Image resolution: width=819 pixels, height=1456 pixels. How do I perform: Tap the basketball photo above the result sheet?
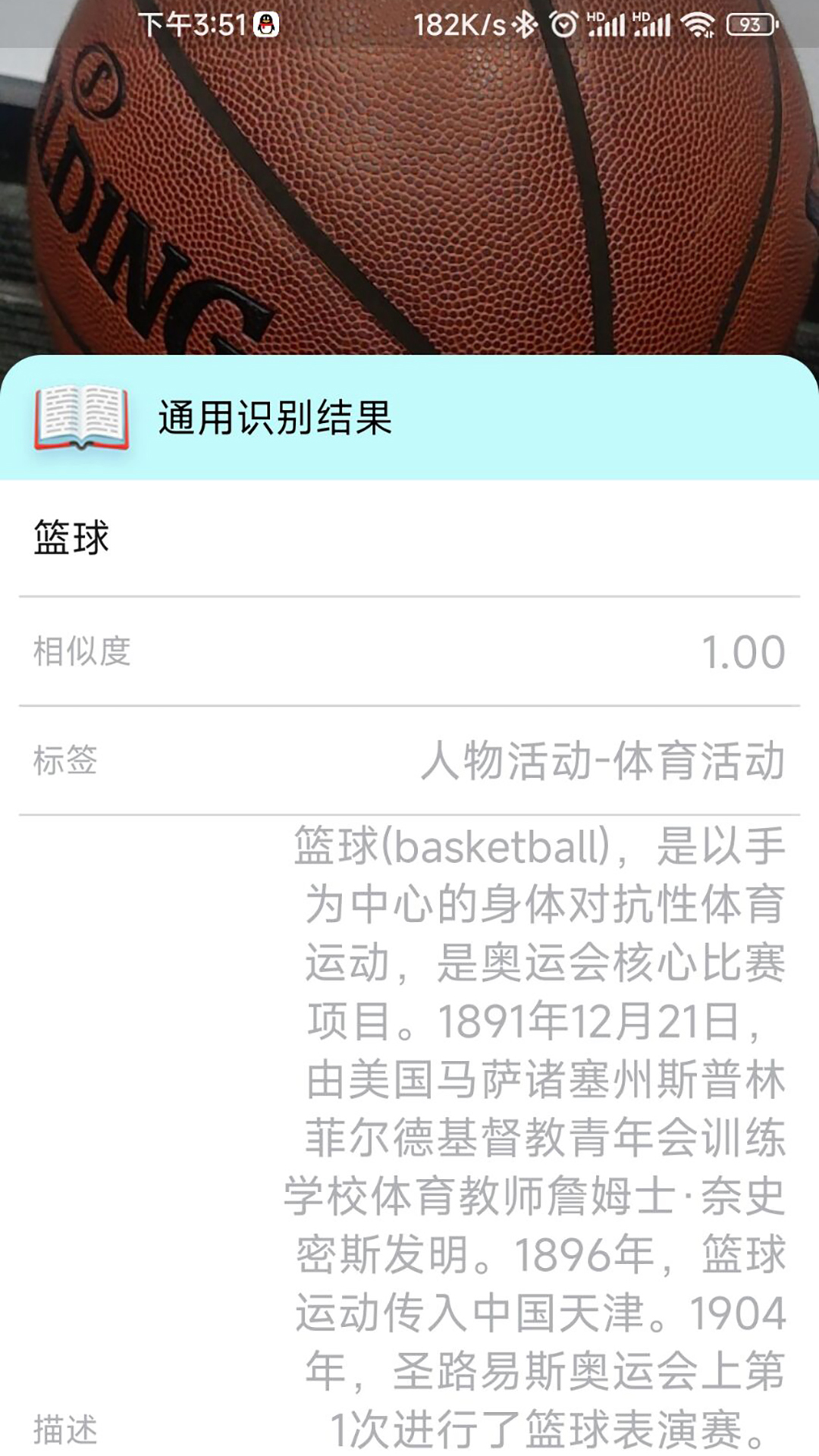(x=409, y=201)
